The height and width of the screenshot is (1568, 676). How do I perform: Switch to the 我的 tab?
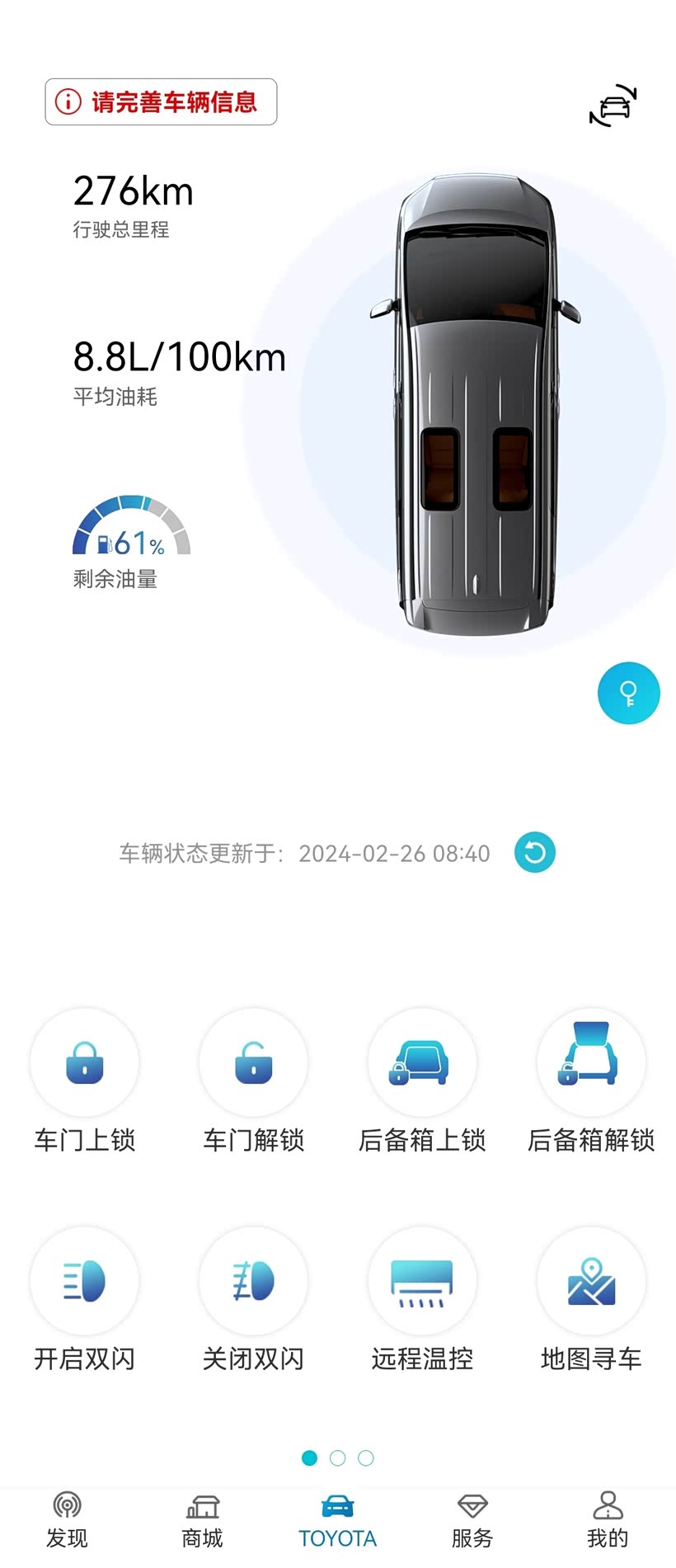(608, 1520)
